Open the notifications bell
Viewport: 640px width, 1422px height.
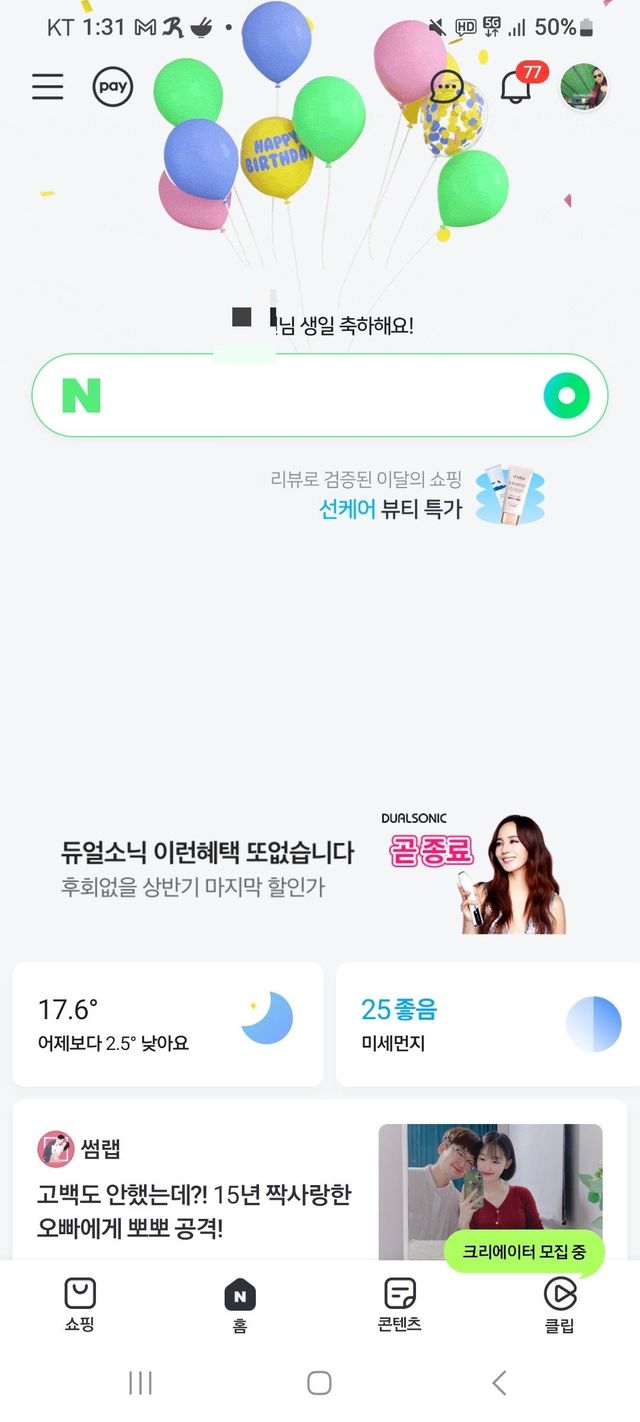click(x=516, y=88)
